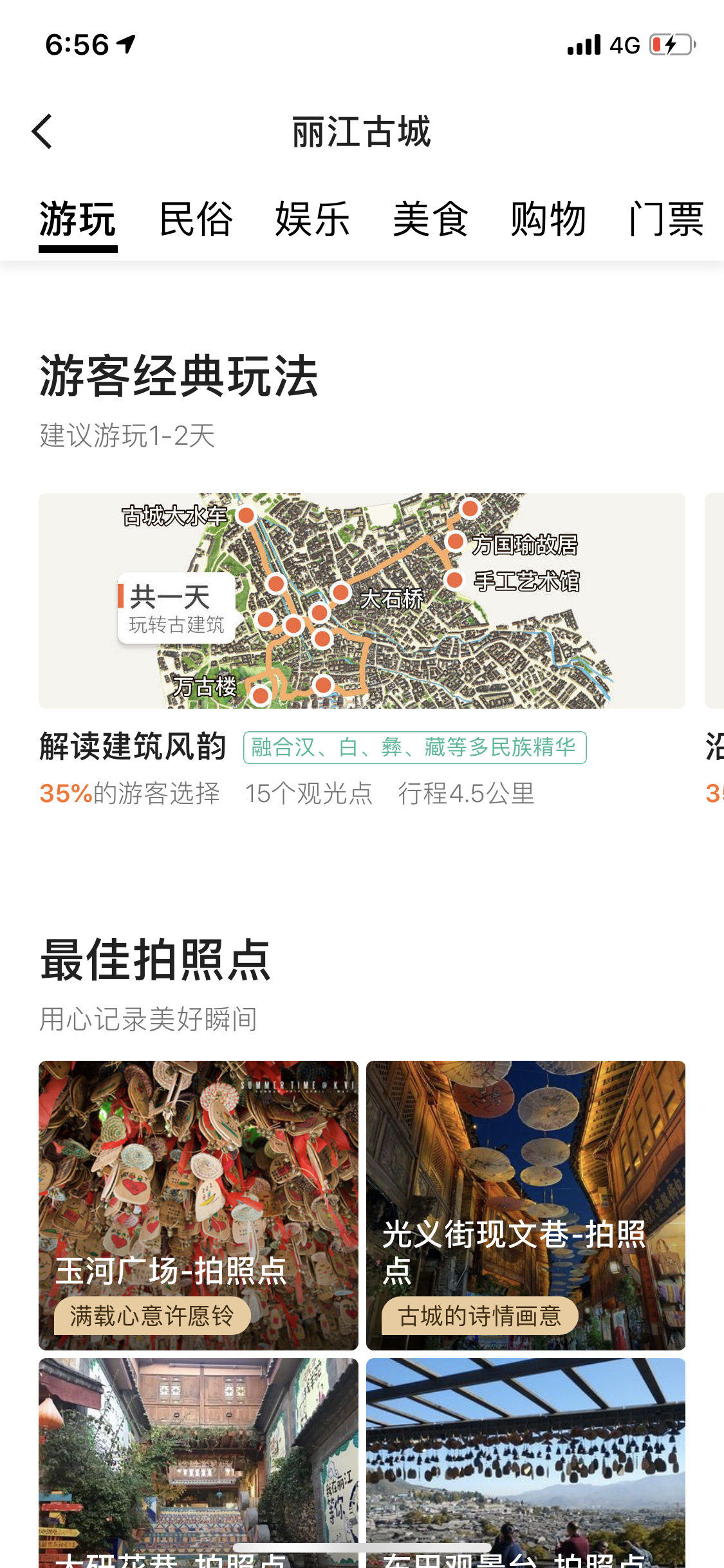Tap the 手工艺术馆 marker

(x=454, y=579)
